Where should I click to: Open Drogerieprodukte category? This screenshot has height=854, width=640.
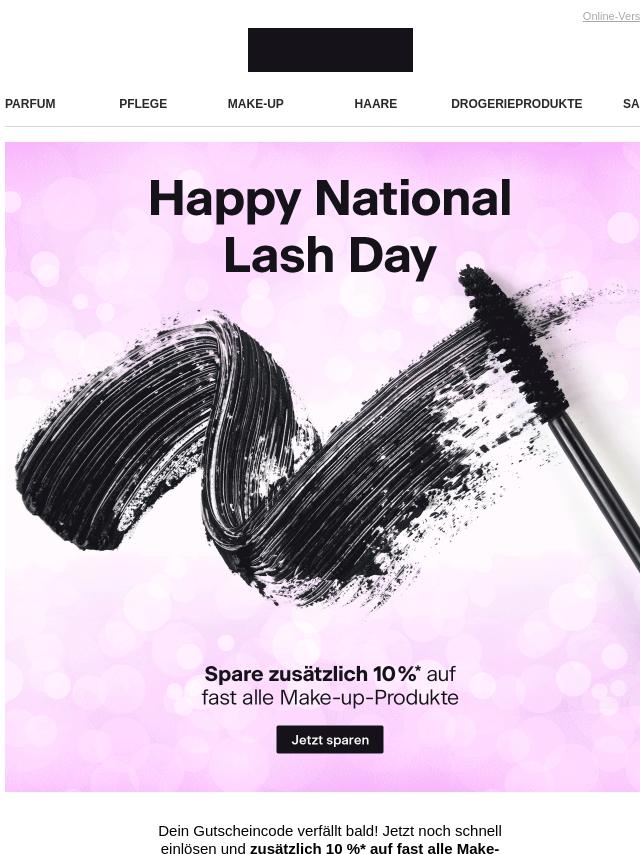pyautogui.click(x=516, y=104)
